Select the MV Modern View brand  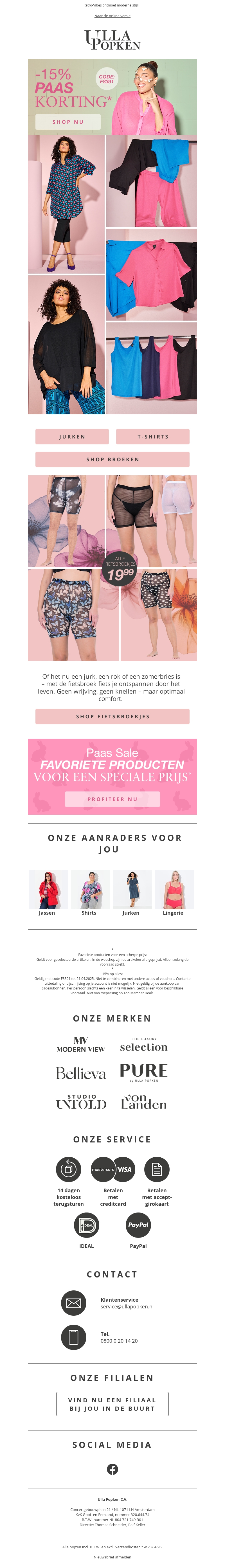coord(80,1045)
